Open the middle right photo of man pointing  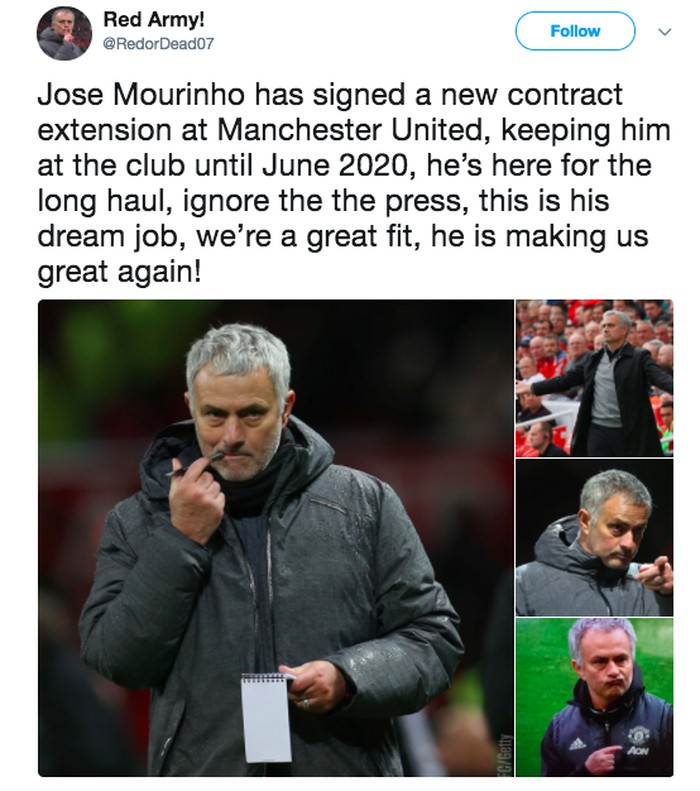[594, 537]
